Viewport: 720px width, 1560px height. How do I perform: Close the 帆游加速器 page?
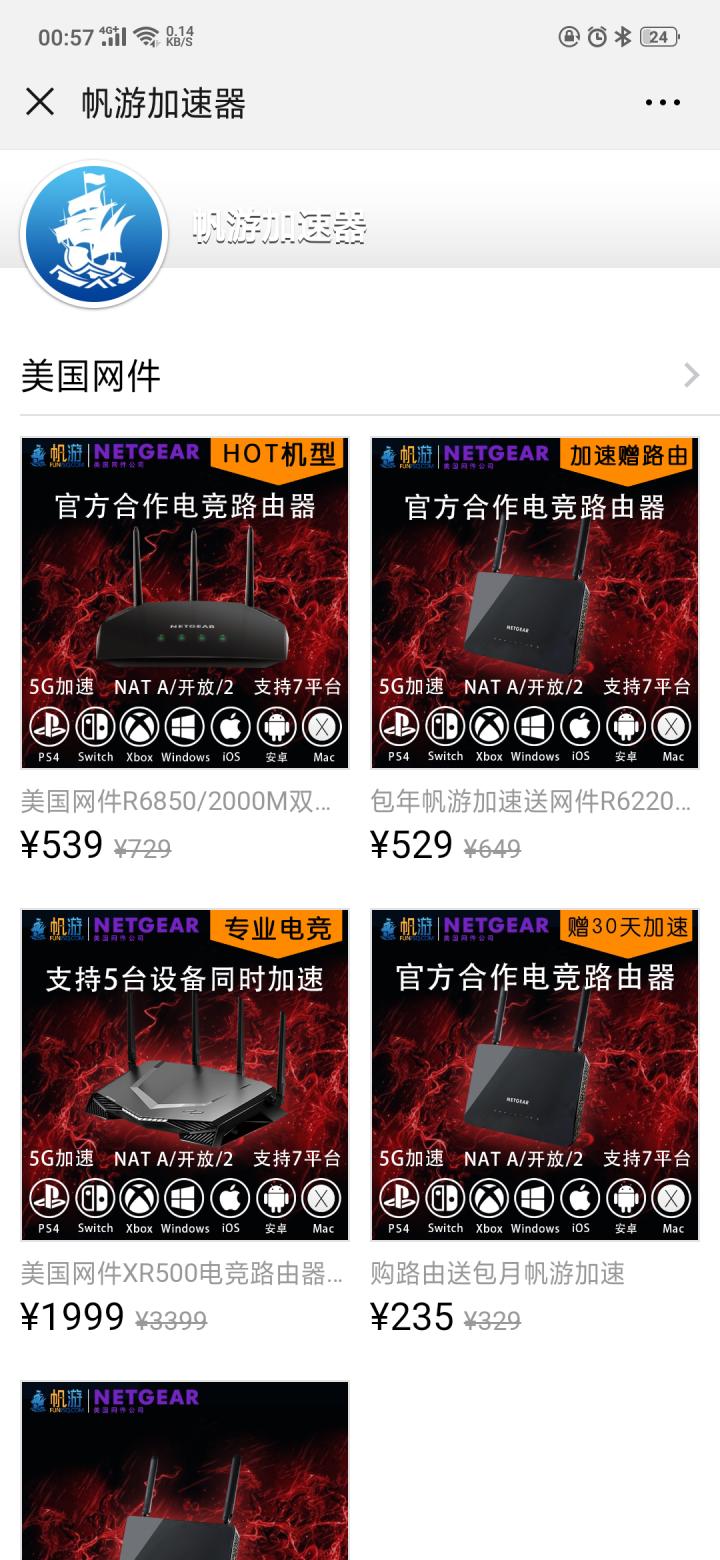(40, 102)
